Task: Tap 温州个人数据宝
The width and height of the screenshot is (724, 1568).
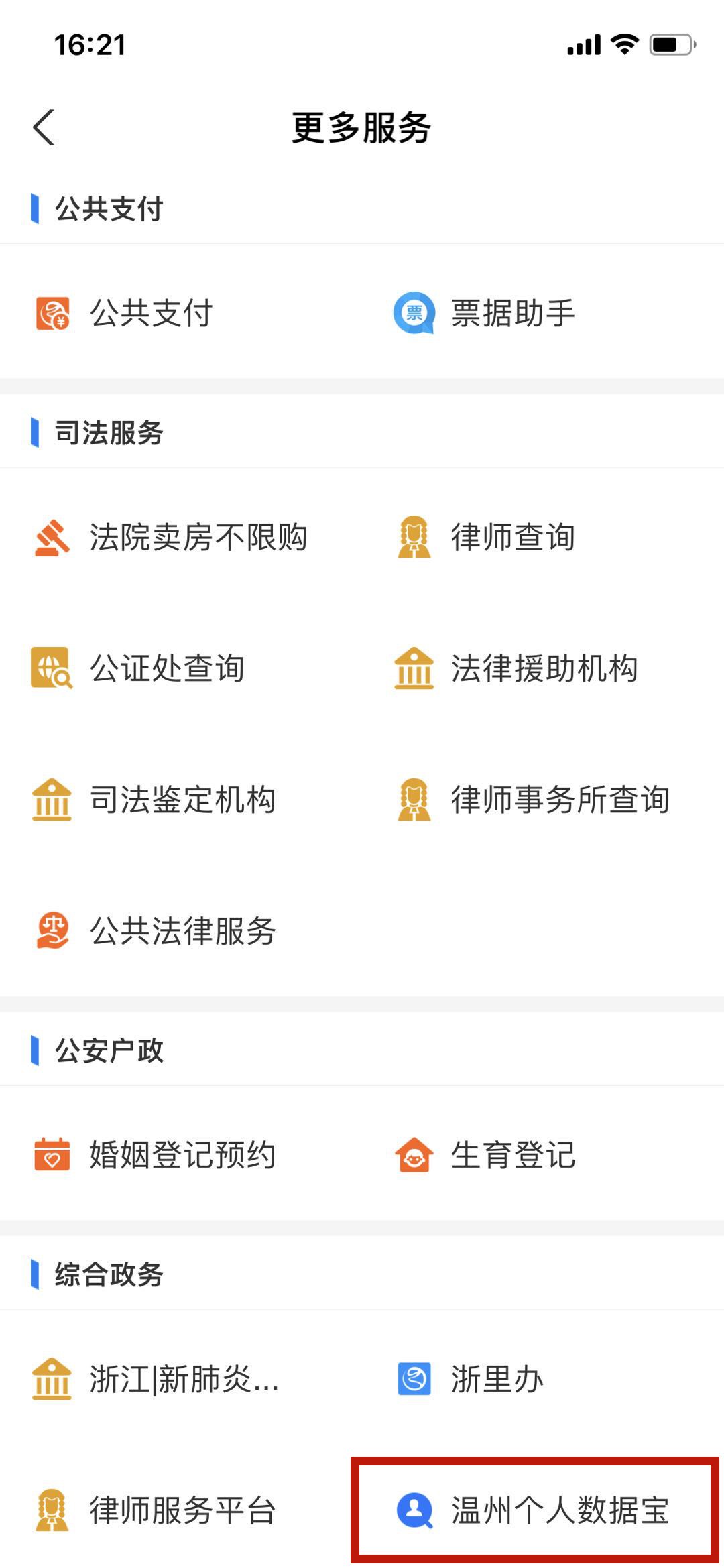Action: (534, 1510)
